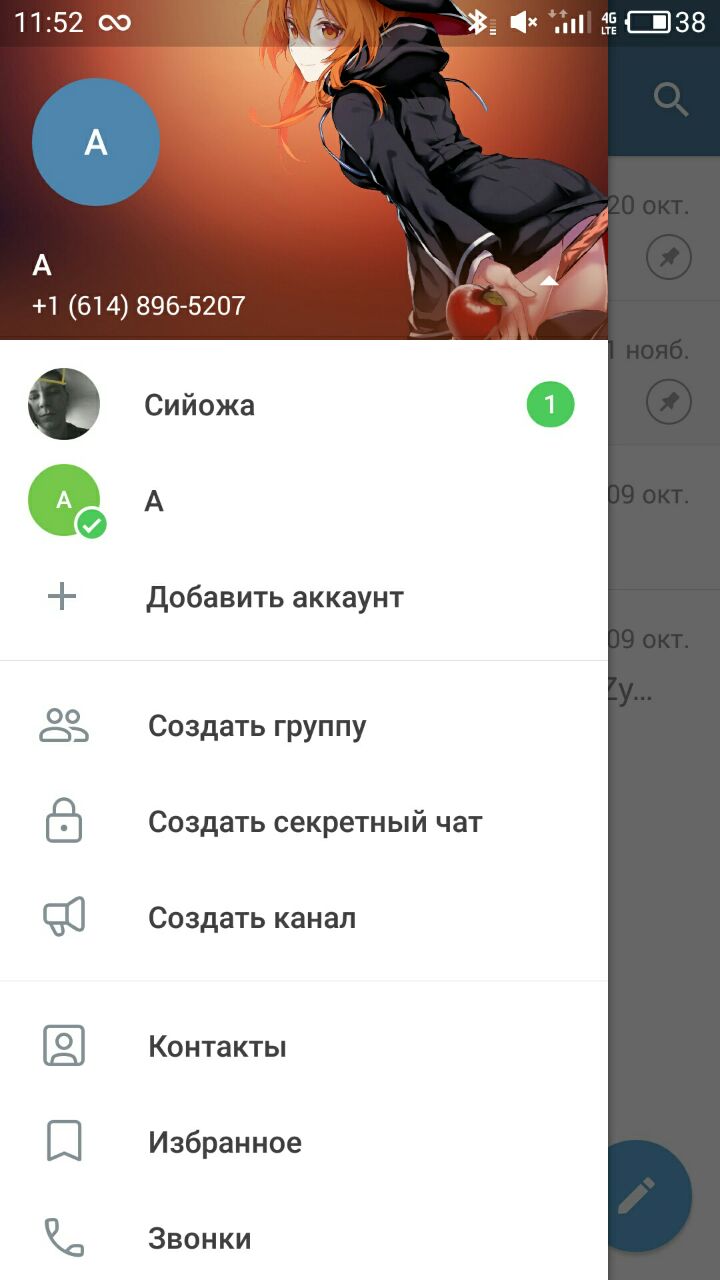Collapse the accounts list arrow

click(x=549, y=283)
